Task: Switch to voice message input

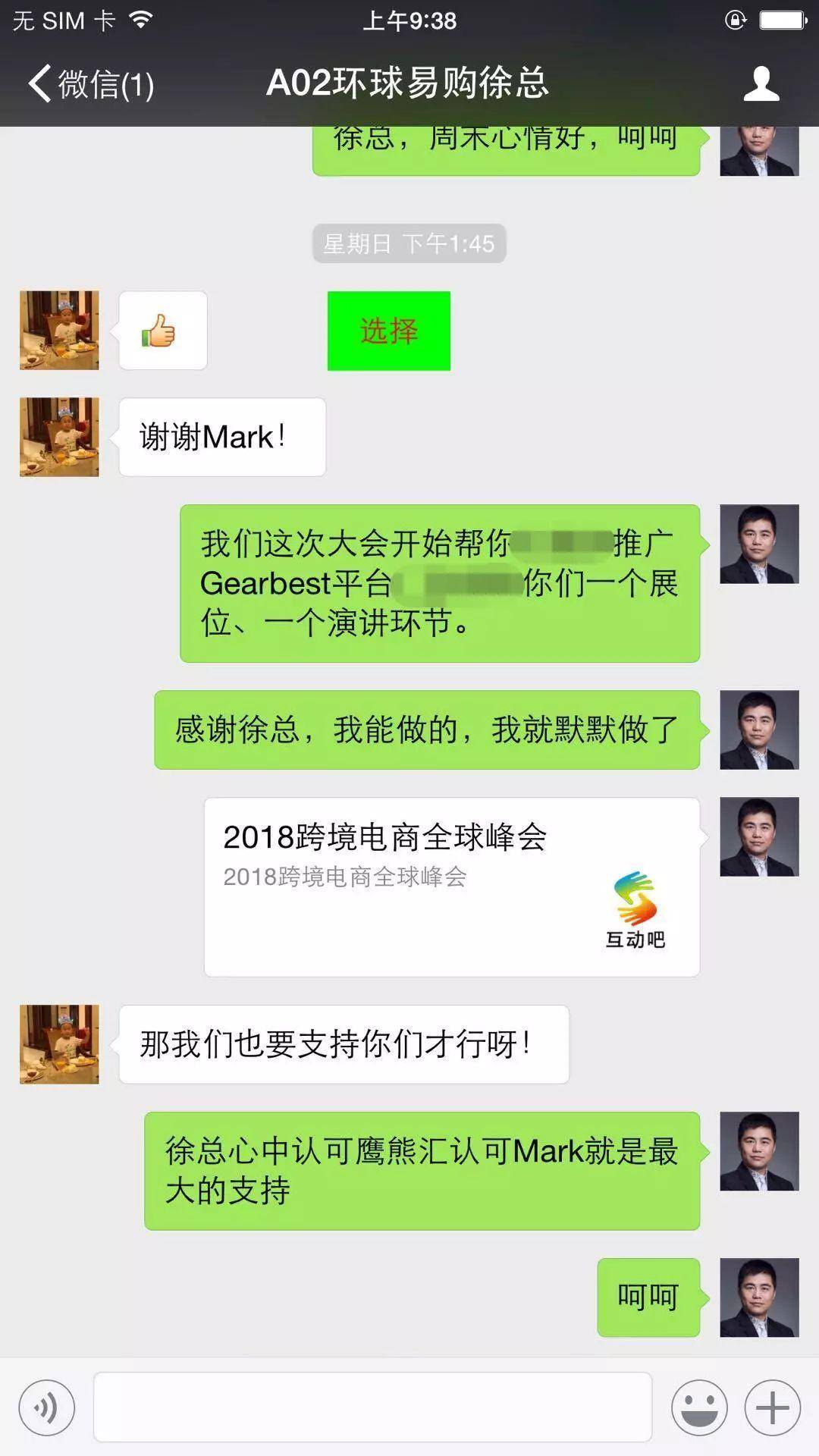Action: (x=47, y=1407)
